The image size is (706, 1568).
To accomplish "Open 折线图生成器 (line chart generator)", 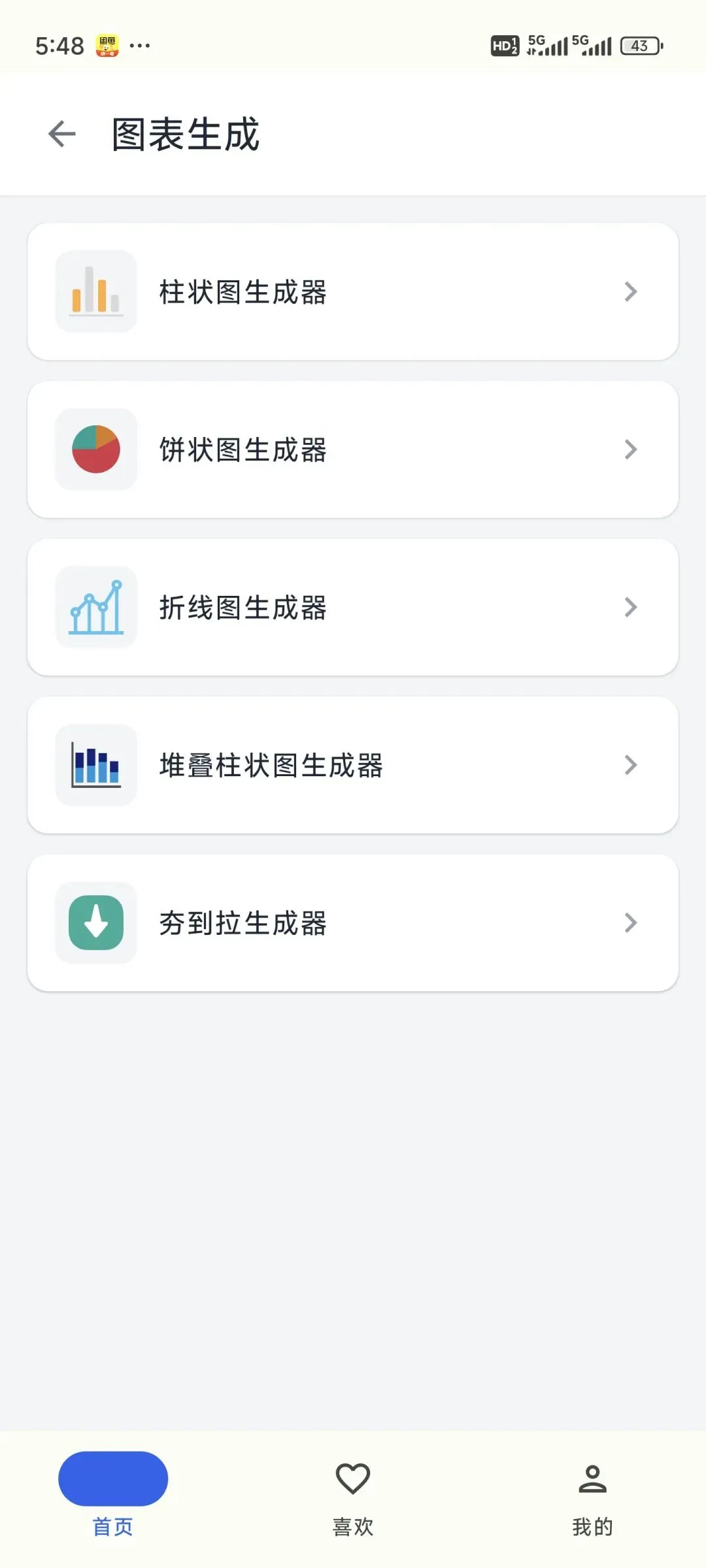I will pos(353,608).
